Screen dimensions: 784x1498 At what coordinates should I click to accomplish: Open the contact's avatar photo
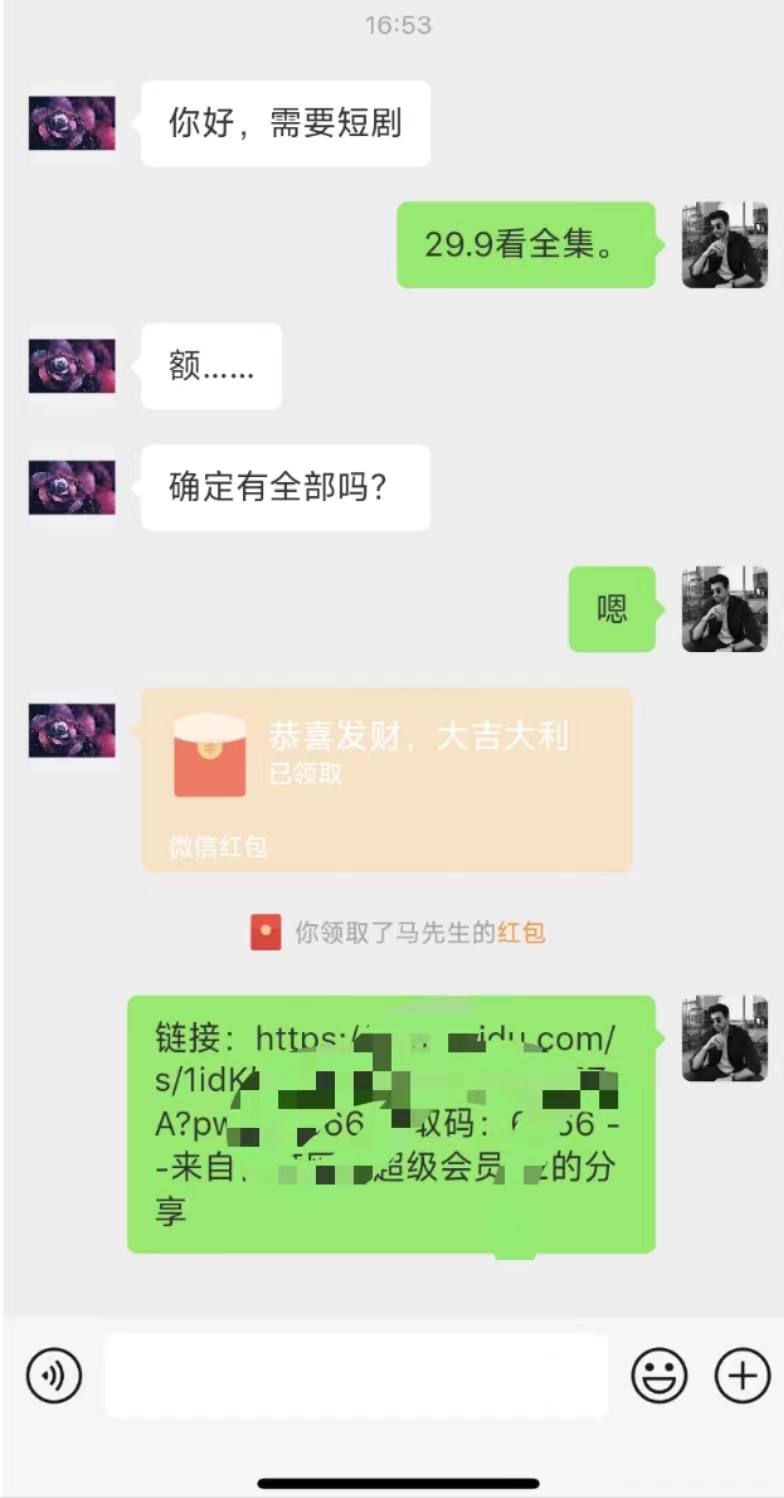(71, 122)
